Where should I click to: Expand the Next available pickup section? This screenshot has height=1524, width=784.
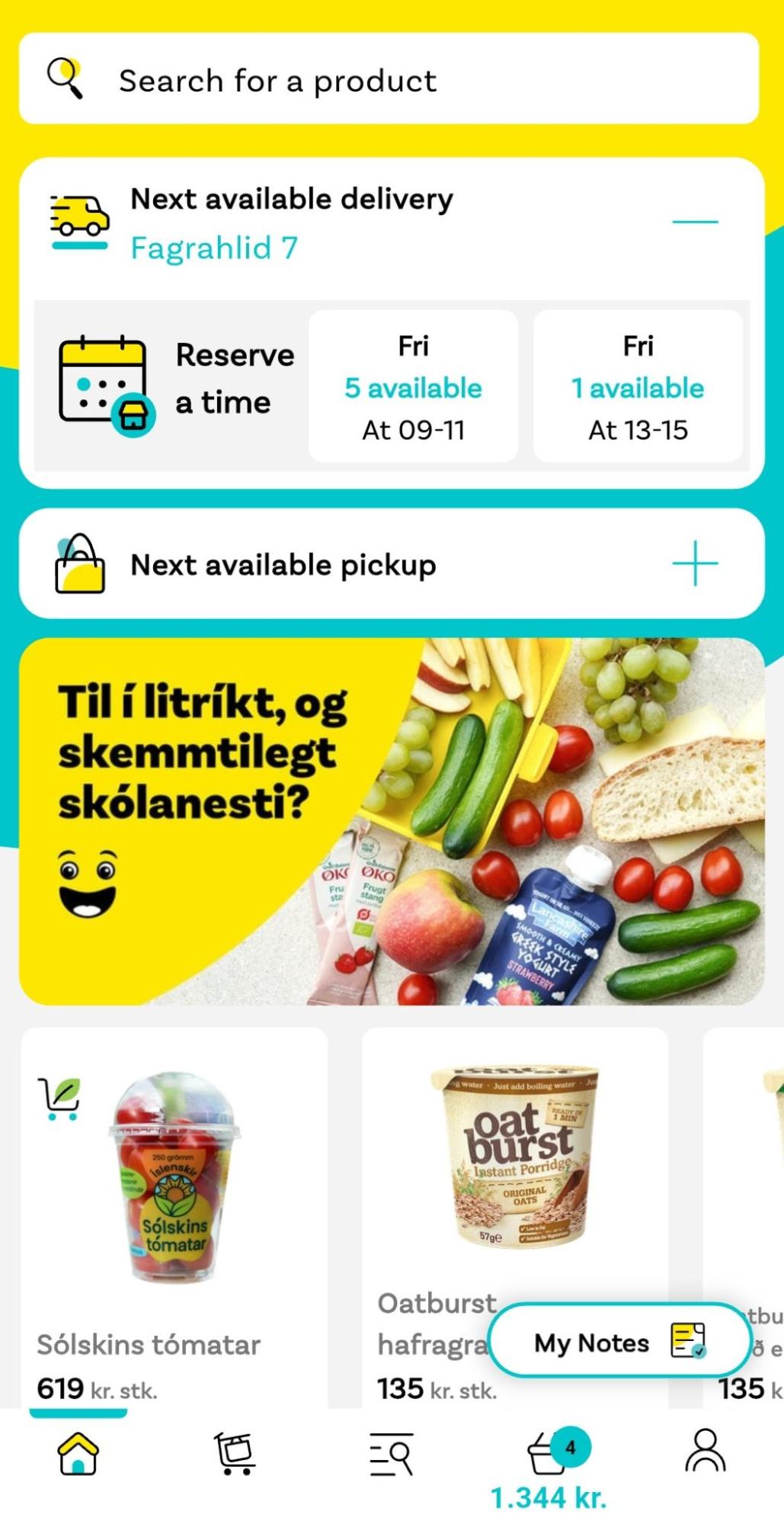[x=694, y=564]
